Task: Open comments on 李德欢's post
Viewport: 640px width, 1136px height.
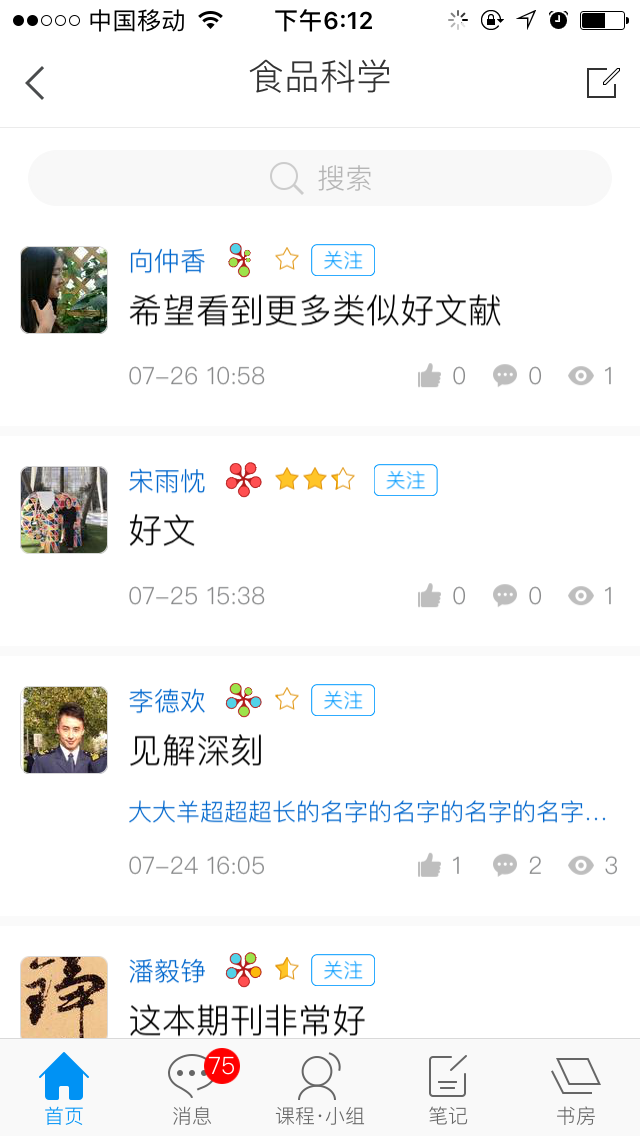Action: 505,865
